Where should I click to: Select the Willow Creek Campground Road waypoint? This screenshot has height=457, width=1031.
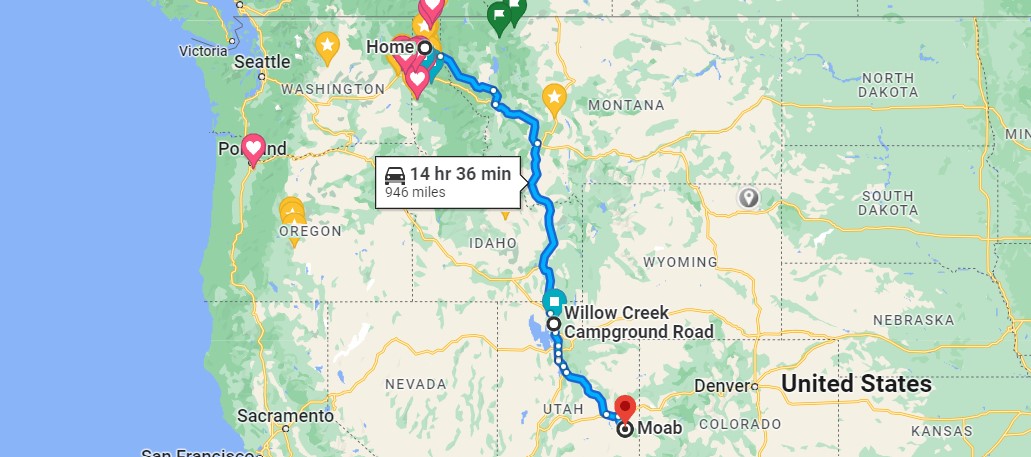pos(553,324)
